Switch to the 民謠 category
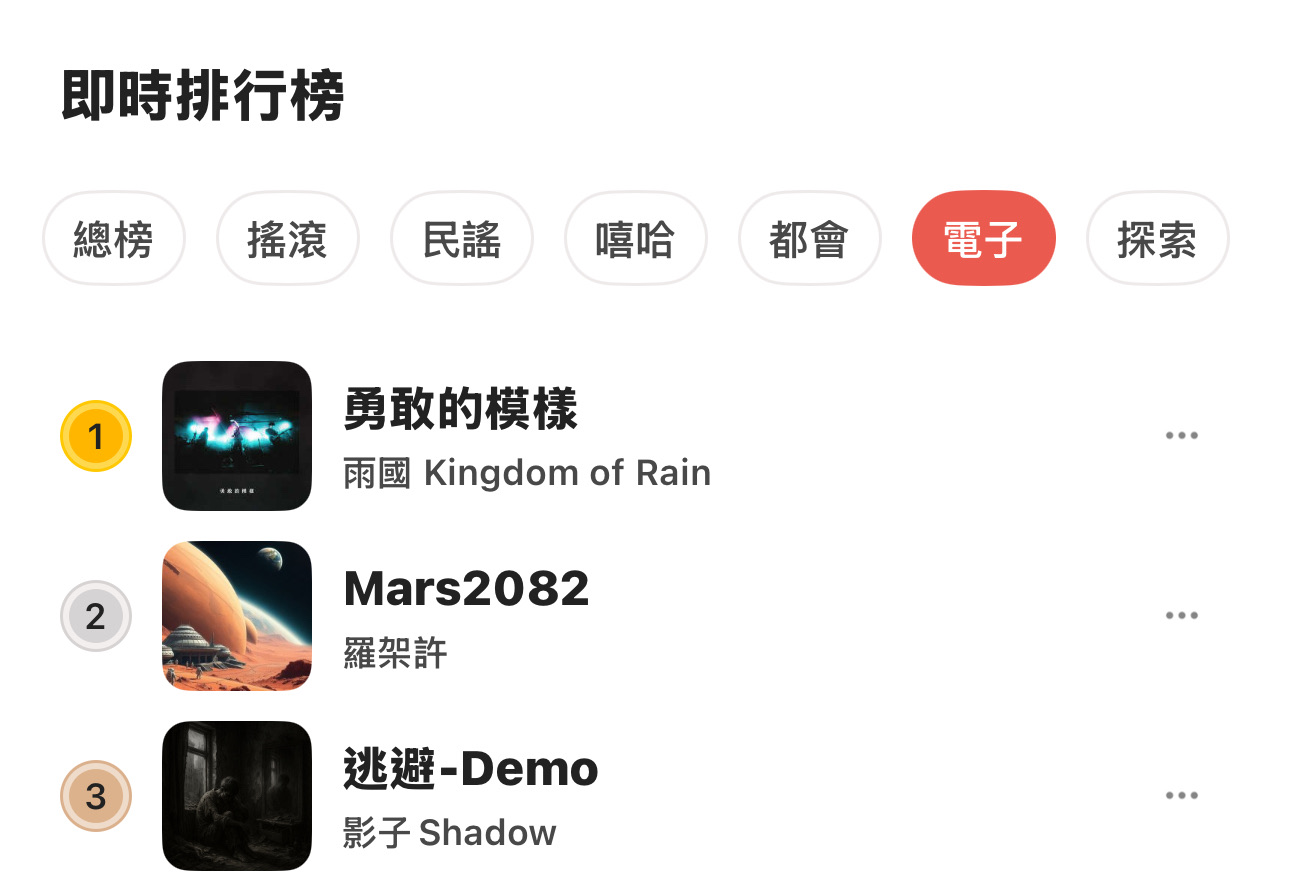This screenshot has height=895, width=1290. pyautogui.click(x=461, y=239)
